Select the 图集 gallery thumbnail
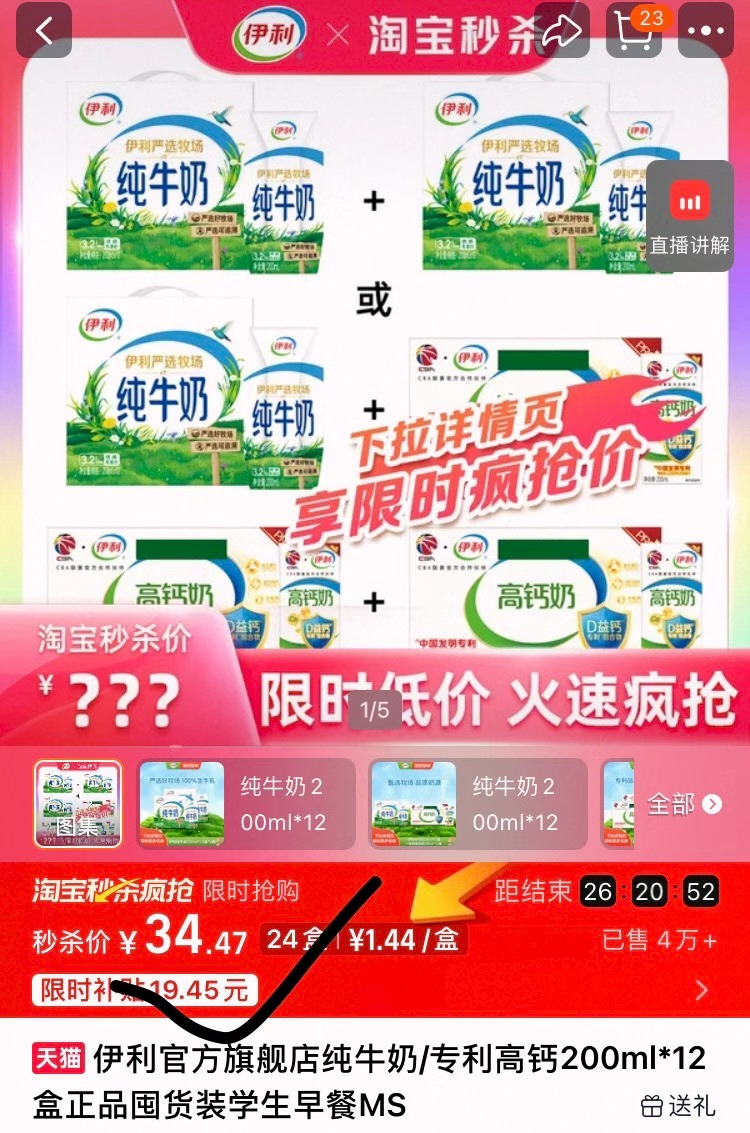750x1133 pixels. [78, 804]
